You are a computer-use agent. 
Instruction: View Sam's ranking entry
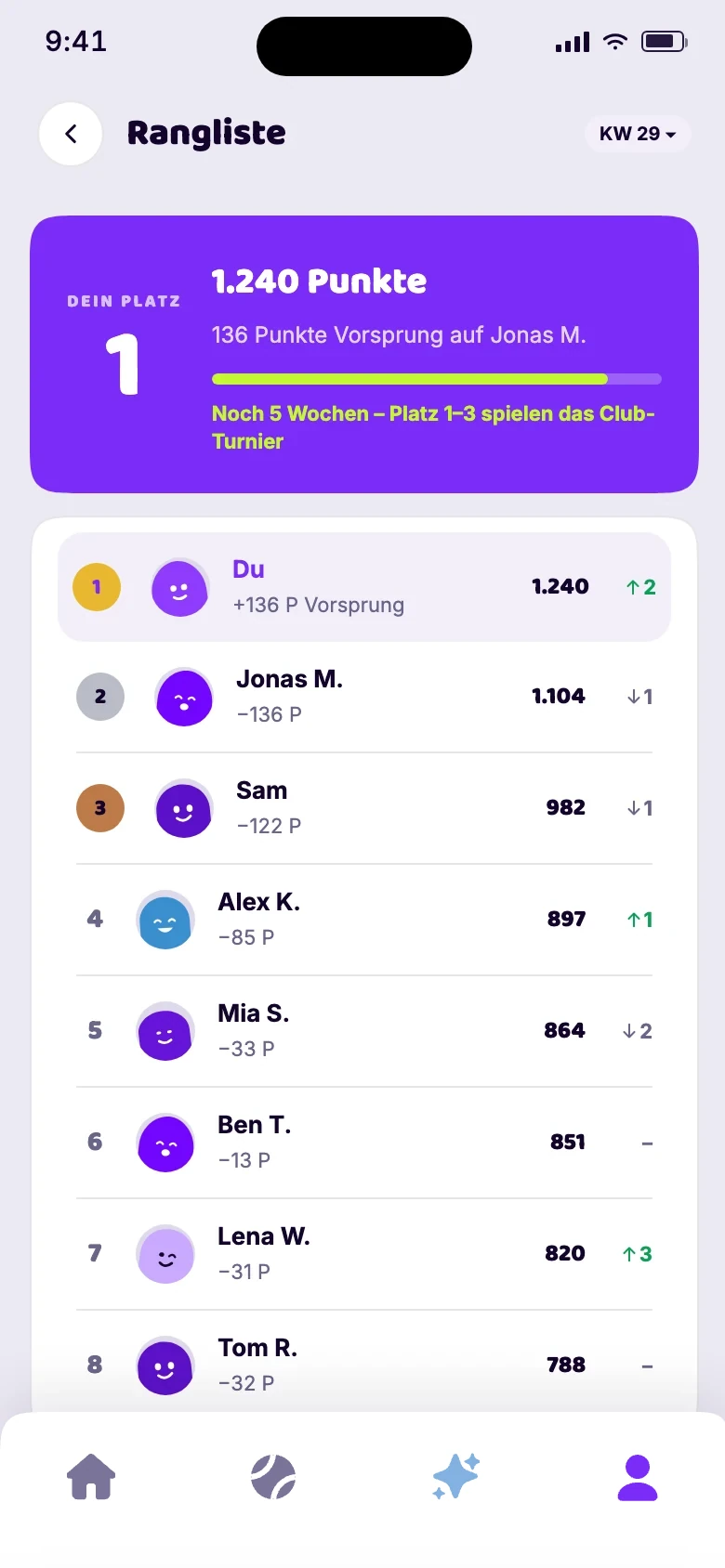coord(364,808)
